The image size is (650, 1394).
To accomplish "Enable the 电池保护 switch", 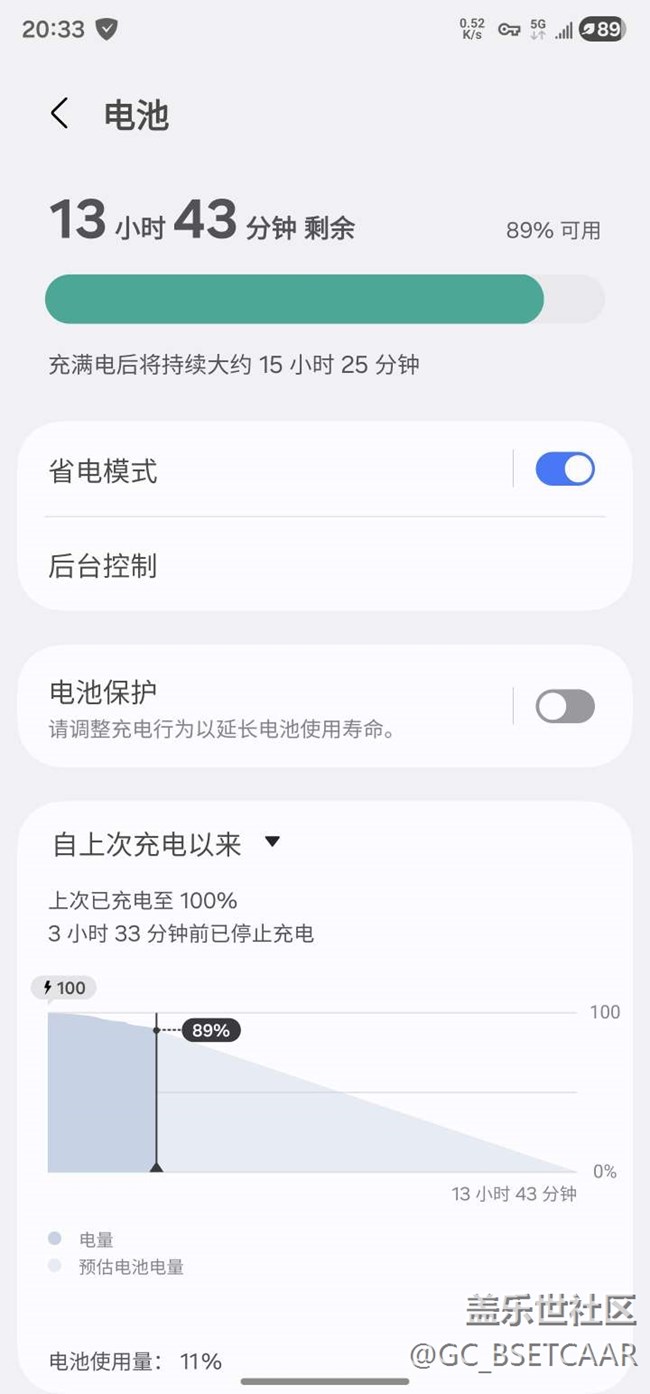I will pyautogui.click(x=565, y=707).
